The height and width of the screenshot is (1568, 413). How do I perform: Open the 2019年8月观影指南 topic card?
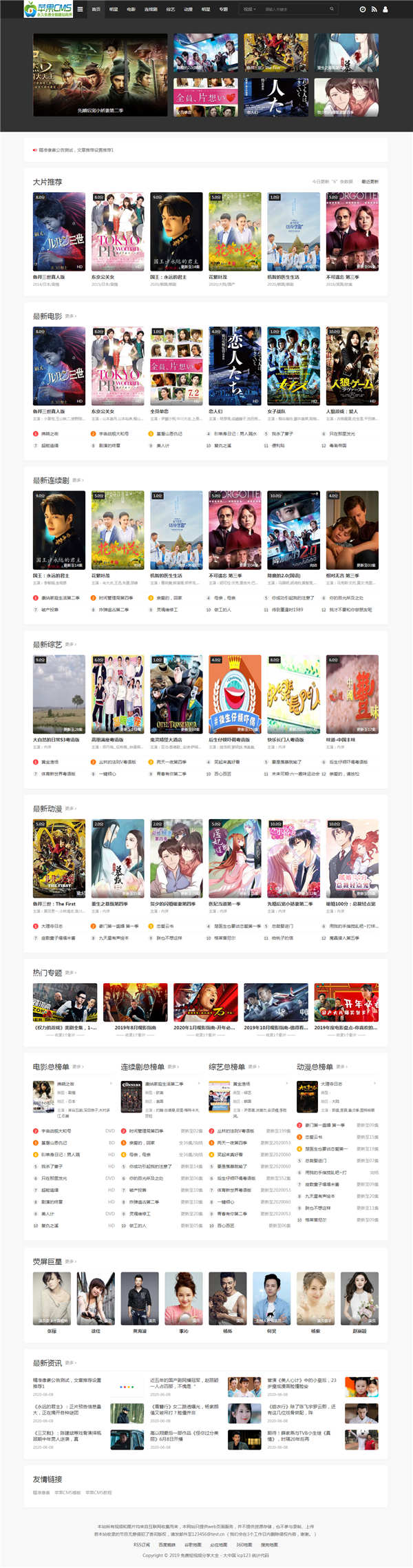click(135, 1002)
